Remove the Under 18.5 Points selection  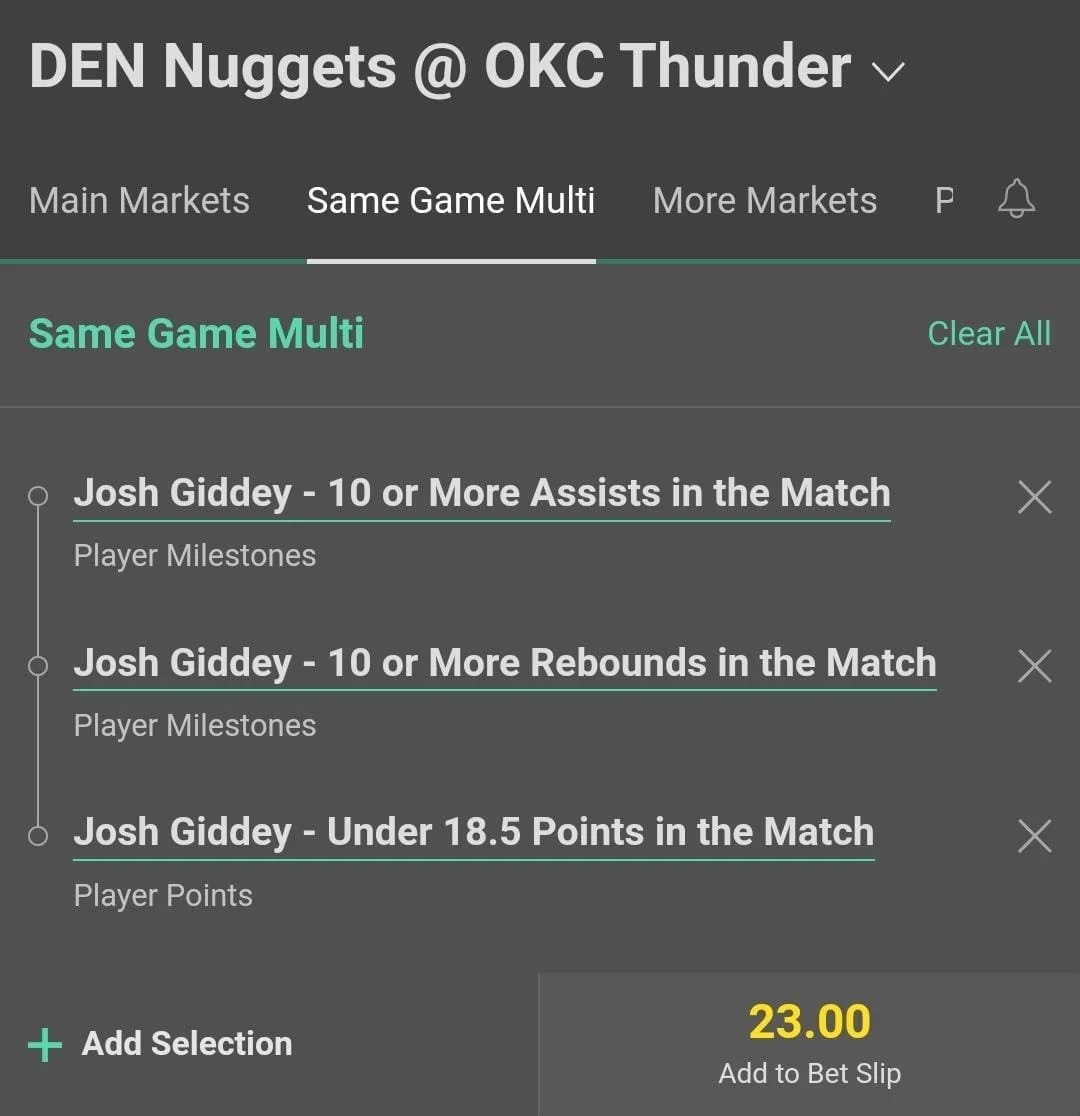[1034, 836]
